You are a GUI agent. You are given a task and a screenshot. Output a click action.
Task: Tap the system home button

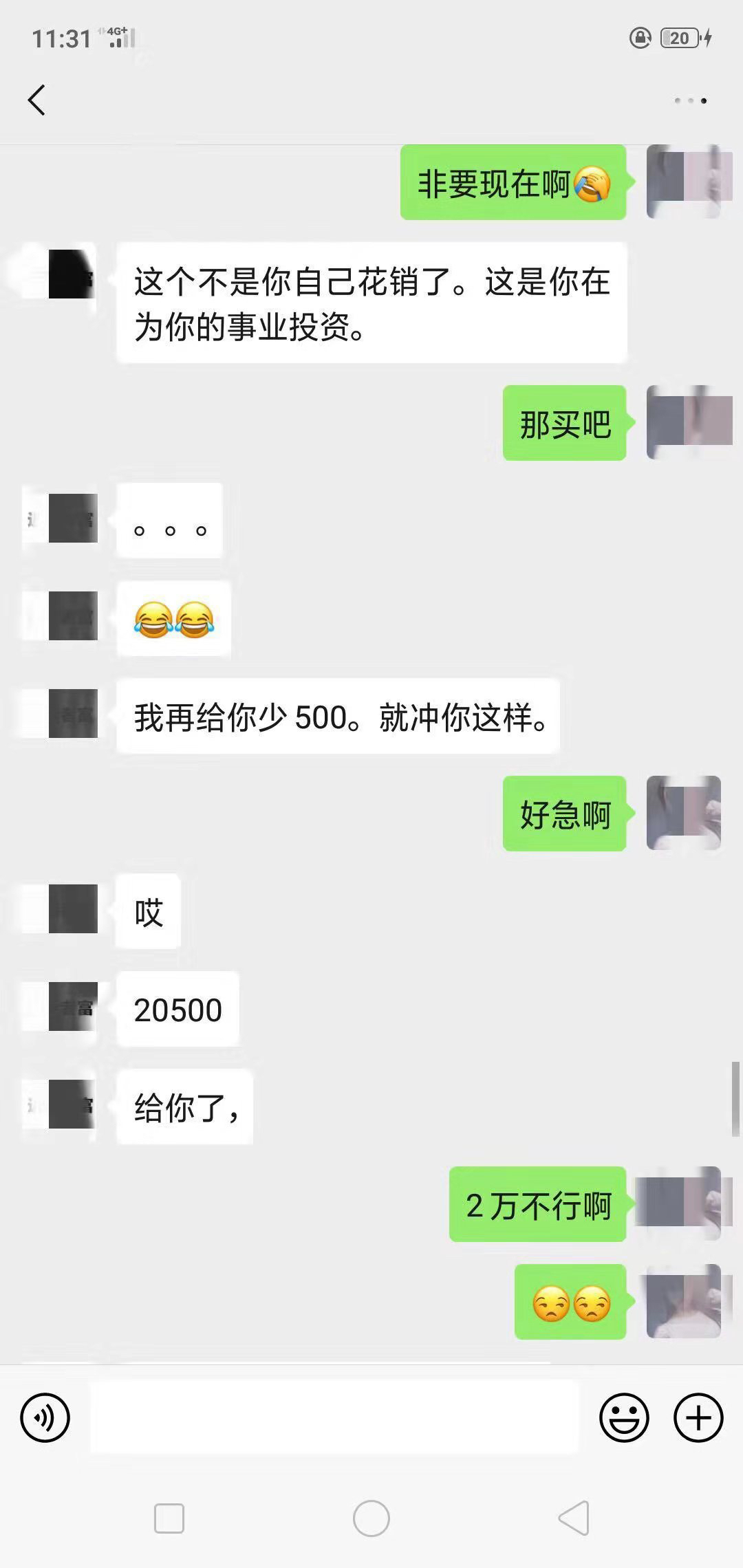(x=371, y=1518)
